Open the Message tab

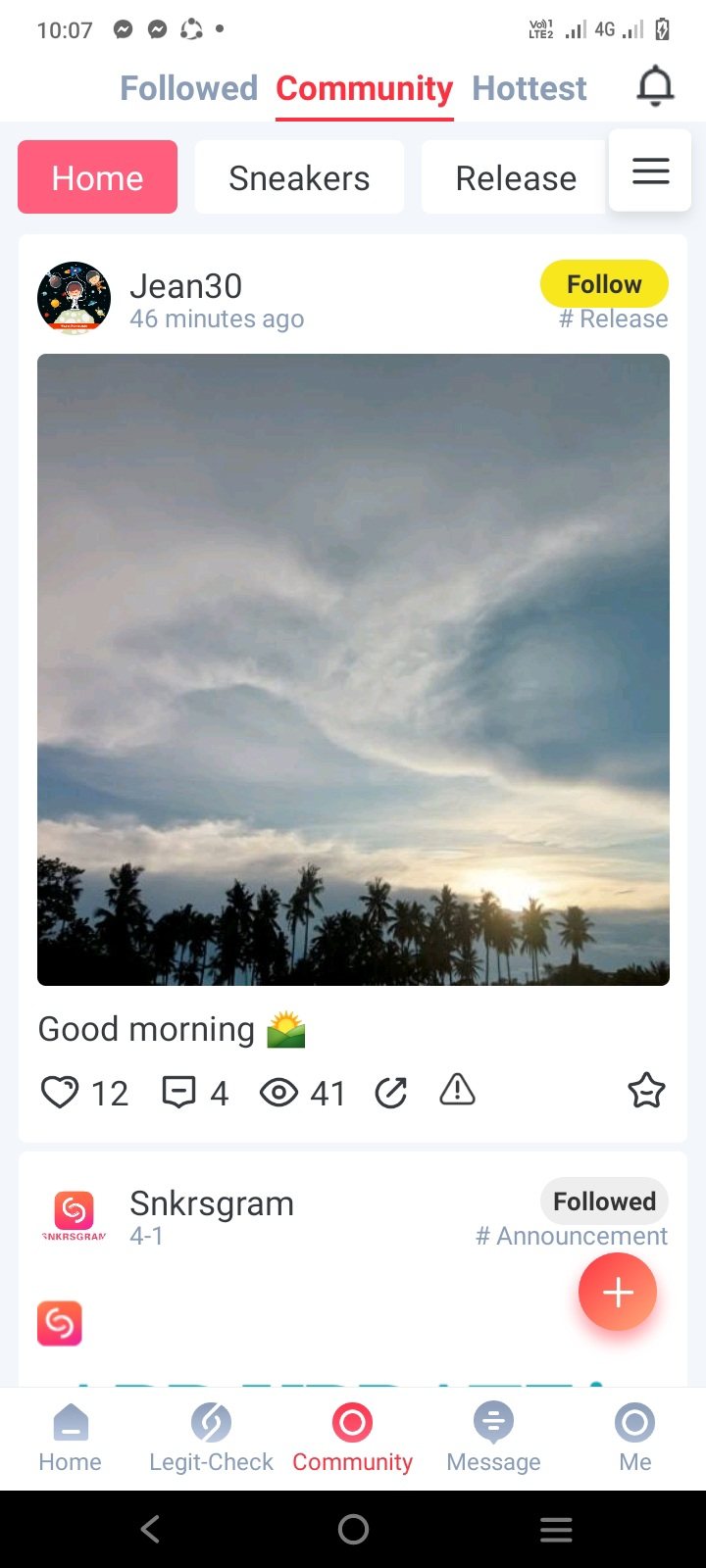pos(493,1437)
